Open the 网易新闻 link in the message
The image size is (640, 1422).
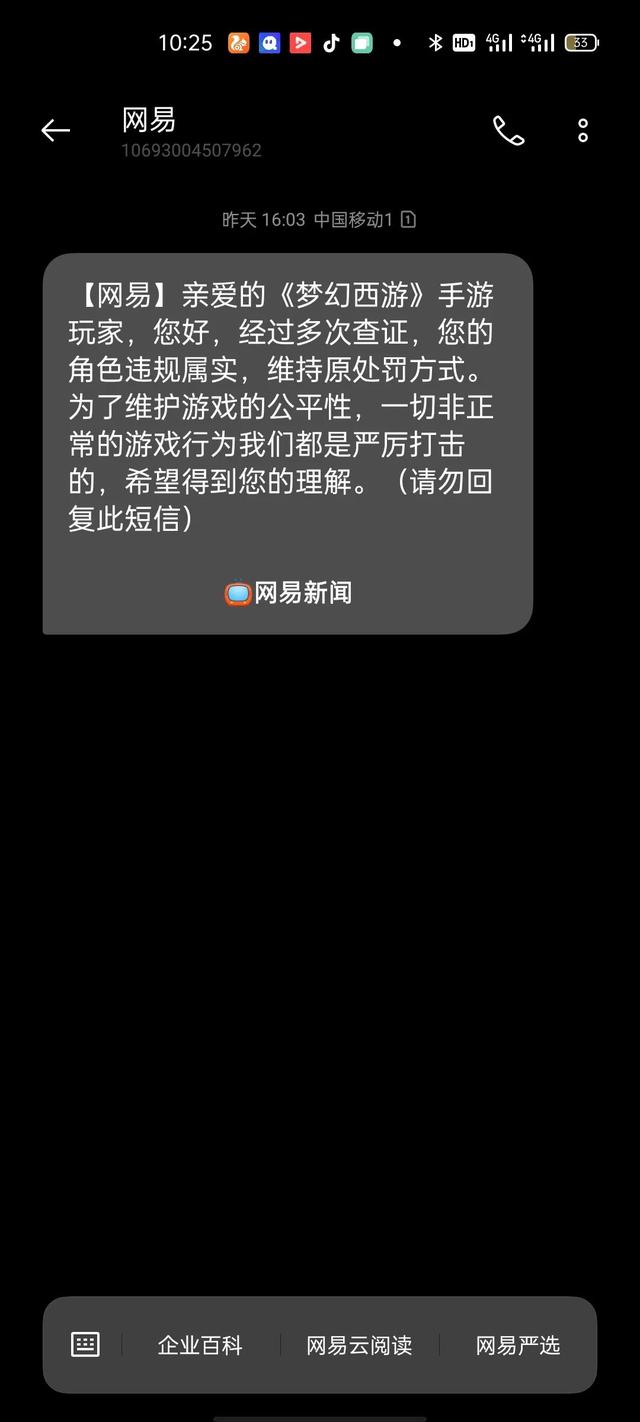pyautogui.click(x=288, y=593)
